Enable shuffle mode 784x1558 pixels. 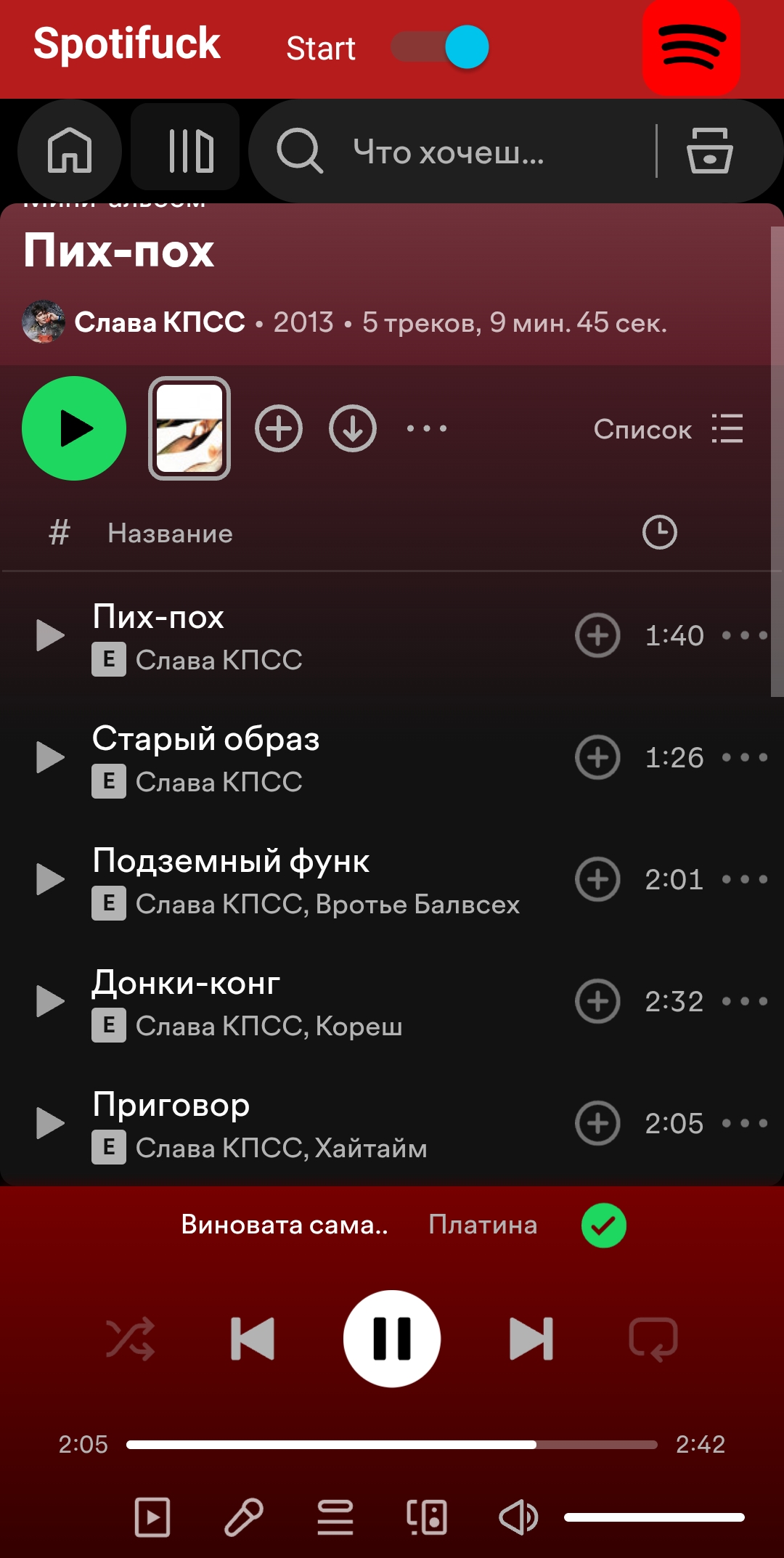coord(131,1338)
